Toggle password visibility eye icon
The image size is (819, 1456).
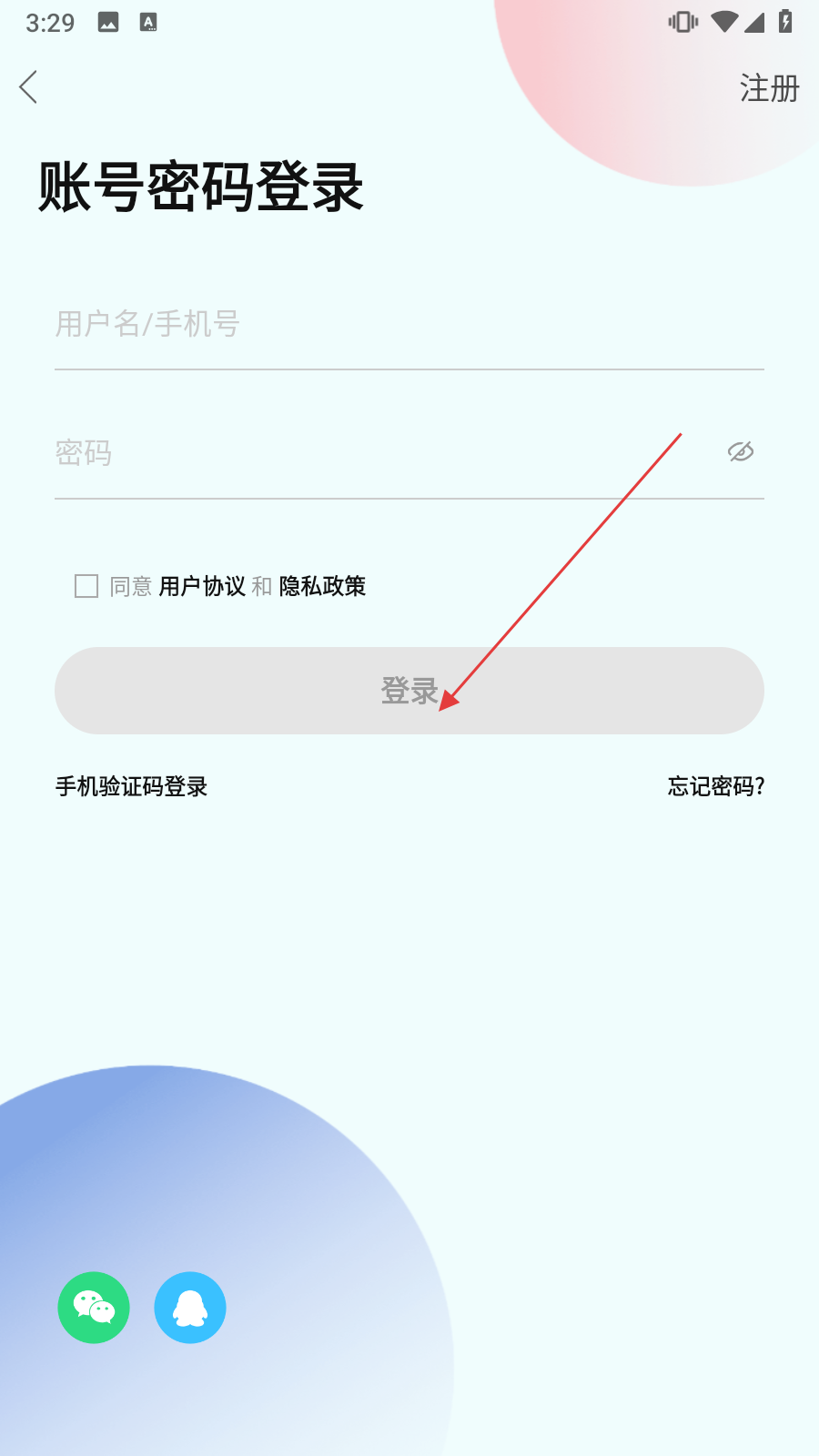pyautogui.click(x=741, y=451)
